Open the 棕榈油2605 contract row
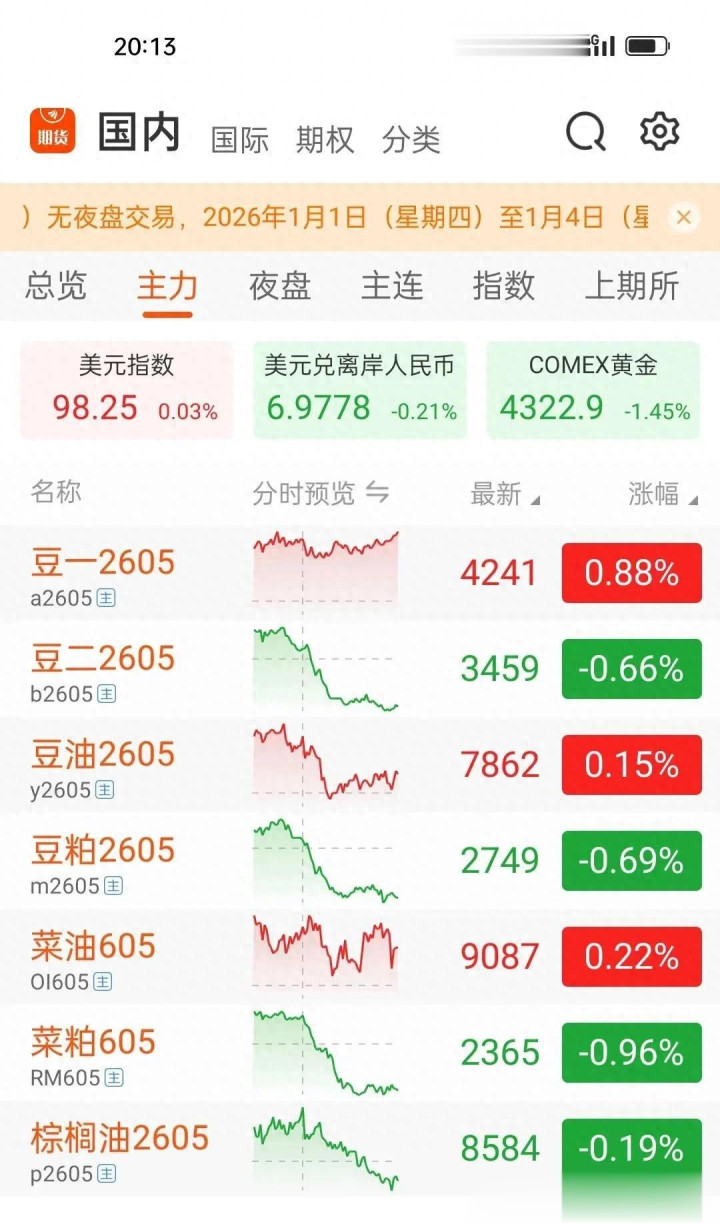Screen dimensions: 720x1224 120,1149
